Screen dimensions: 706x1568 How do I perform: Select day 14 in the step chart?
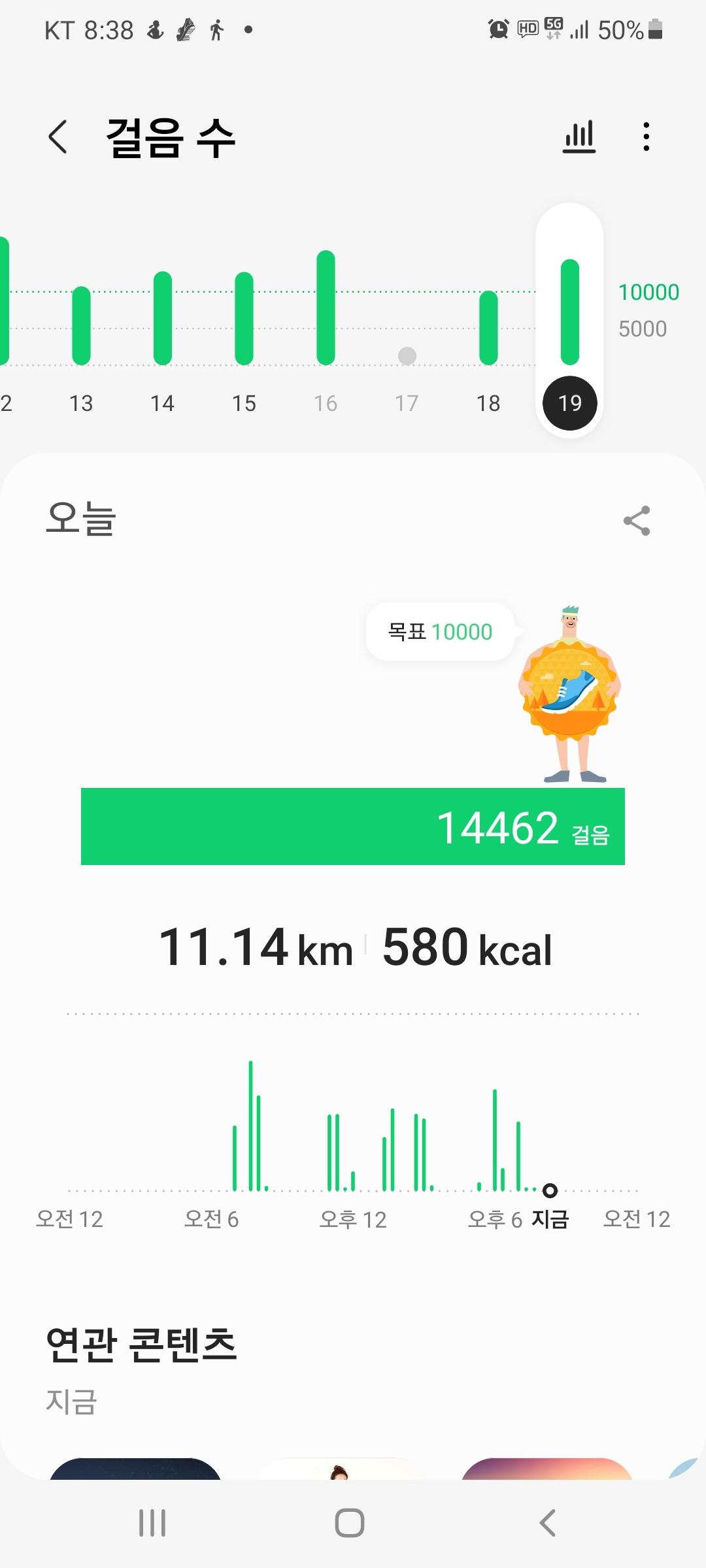point(162,403)
